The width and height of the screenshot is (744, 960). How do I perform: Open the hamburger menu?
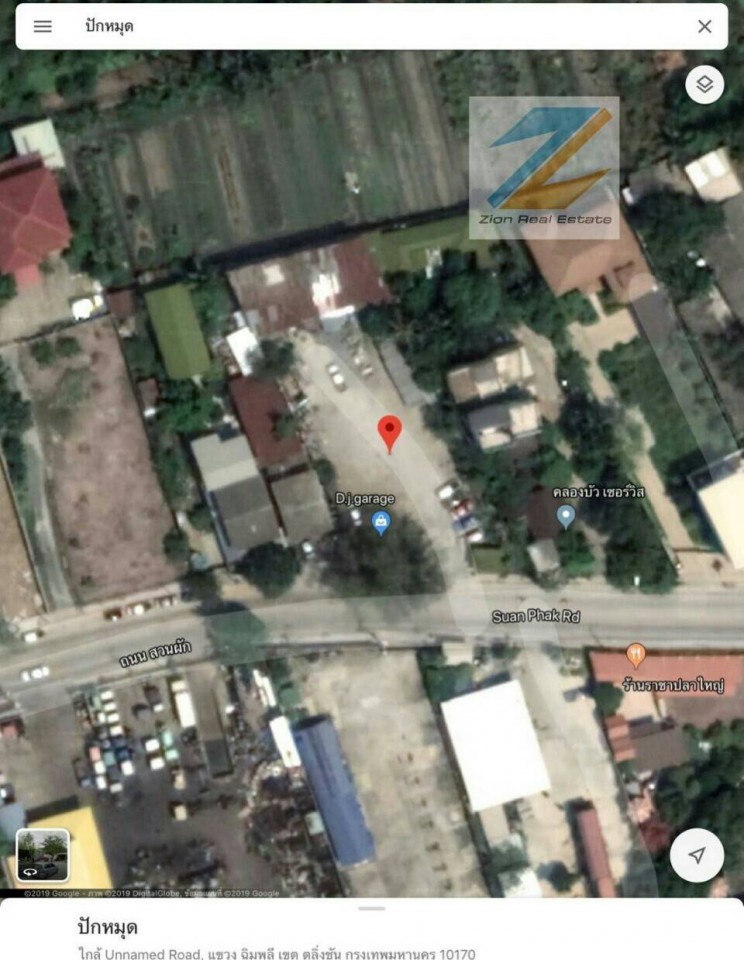pos(42,27)
